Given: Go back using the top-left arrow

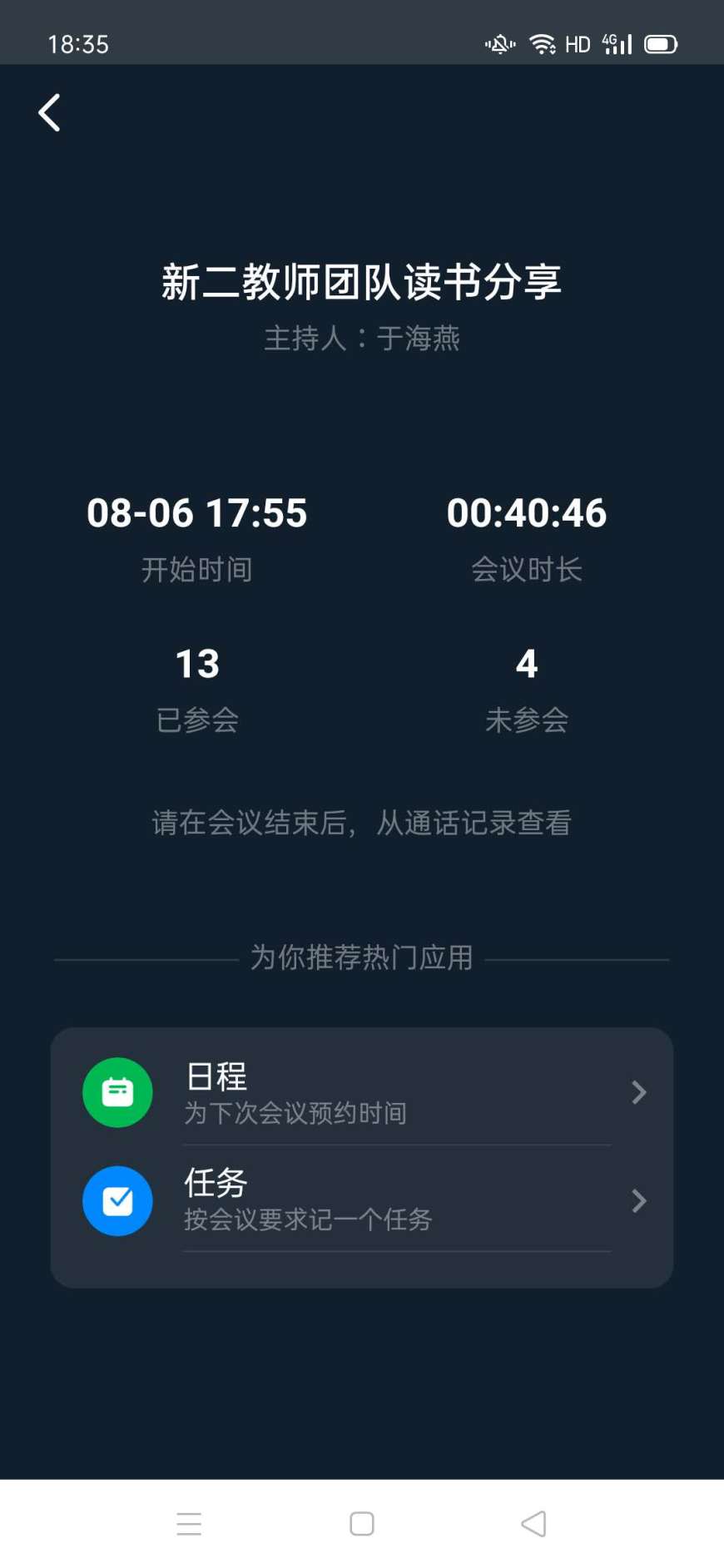Looking at the screenshot, I should [x=50, y=112].
